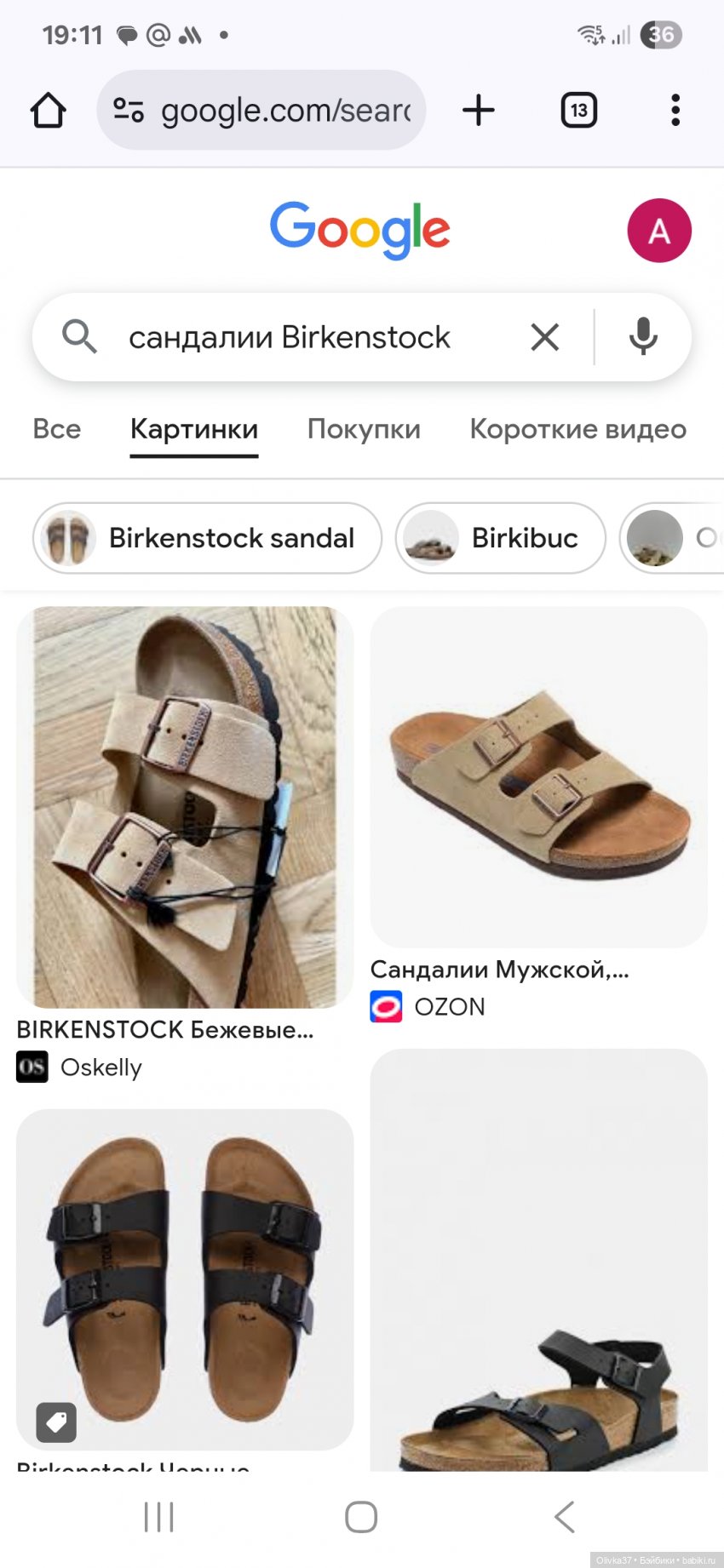Start voice search with the microphone
Screen dimensions: 724x1568
tap(643, 336)
